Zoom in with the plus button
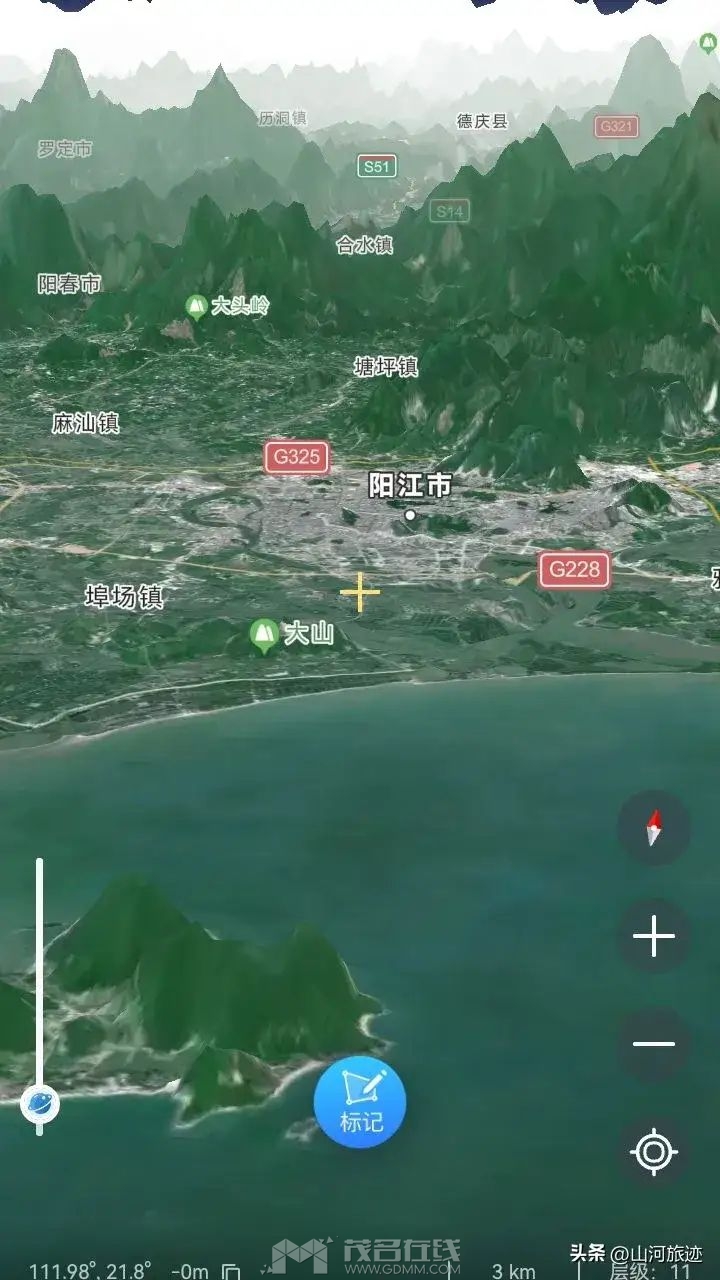Image resolution: width=720 pixels, height=1280 pixels. [654, 937]
